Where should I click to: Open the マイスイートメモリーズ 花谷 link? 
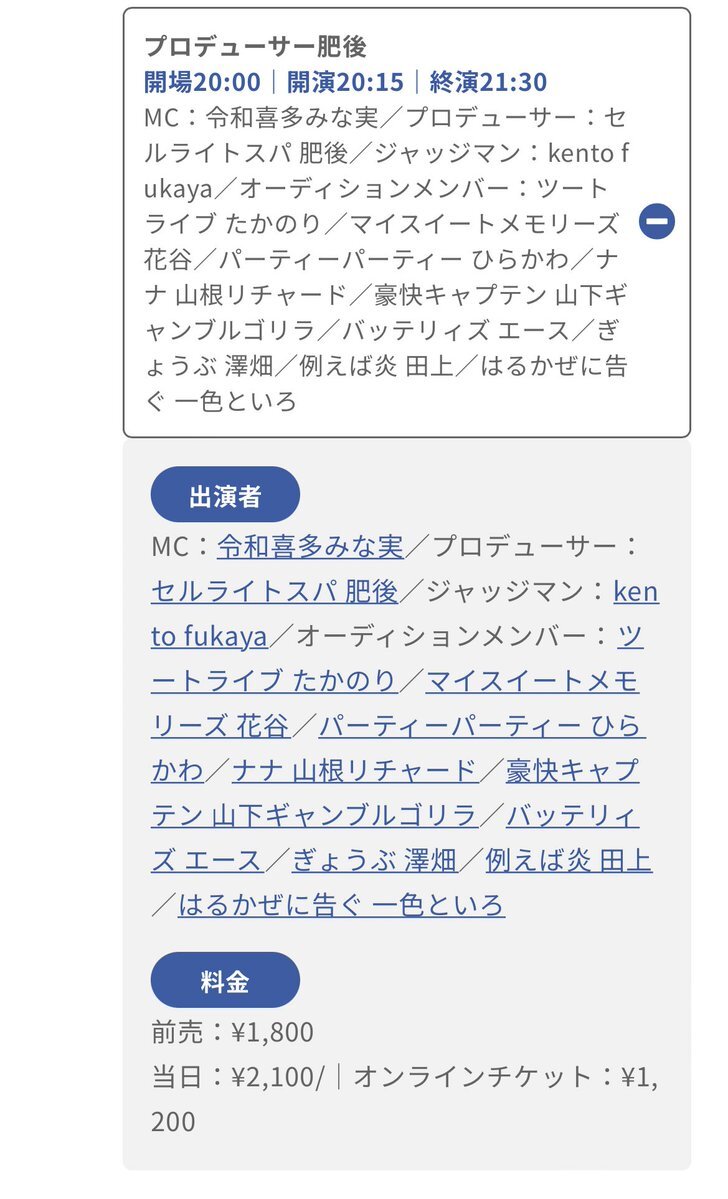click(531, 681)
